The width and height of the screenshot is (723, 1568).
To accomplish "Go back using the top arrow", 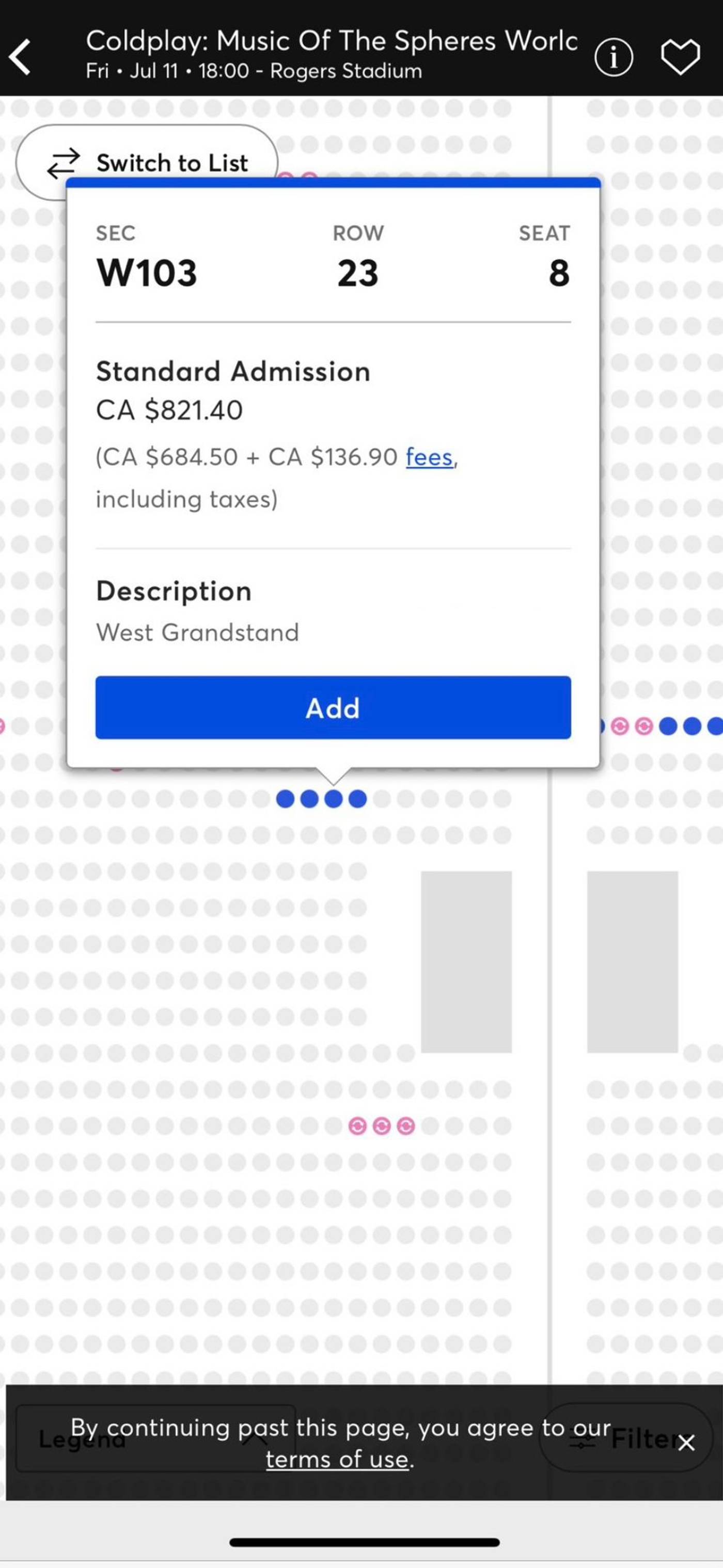I will (x=20, y=57).
